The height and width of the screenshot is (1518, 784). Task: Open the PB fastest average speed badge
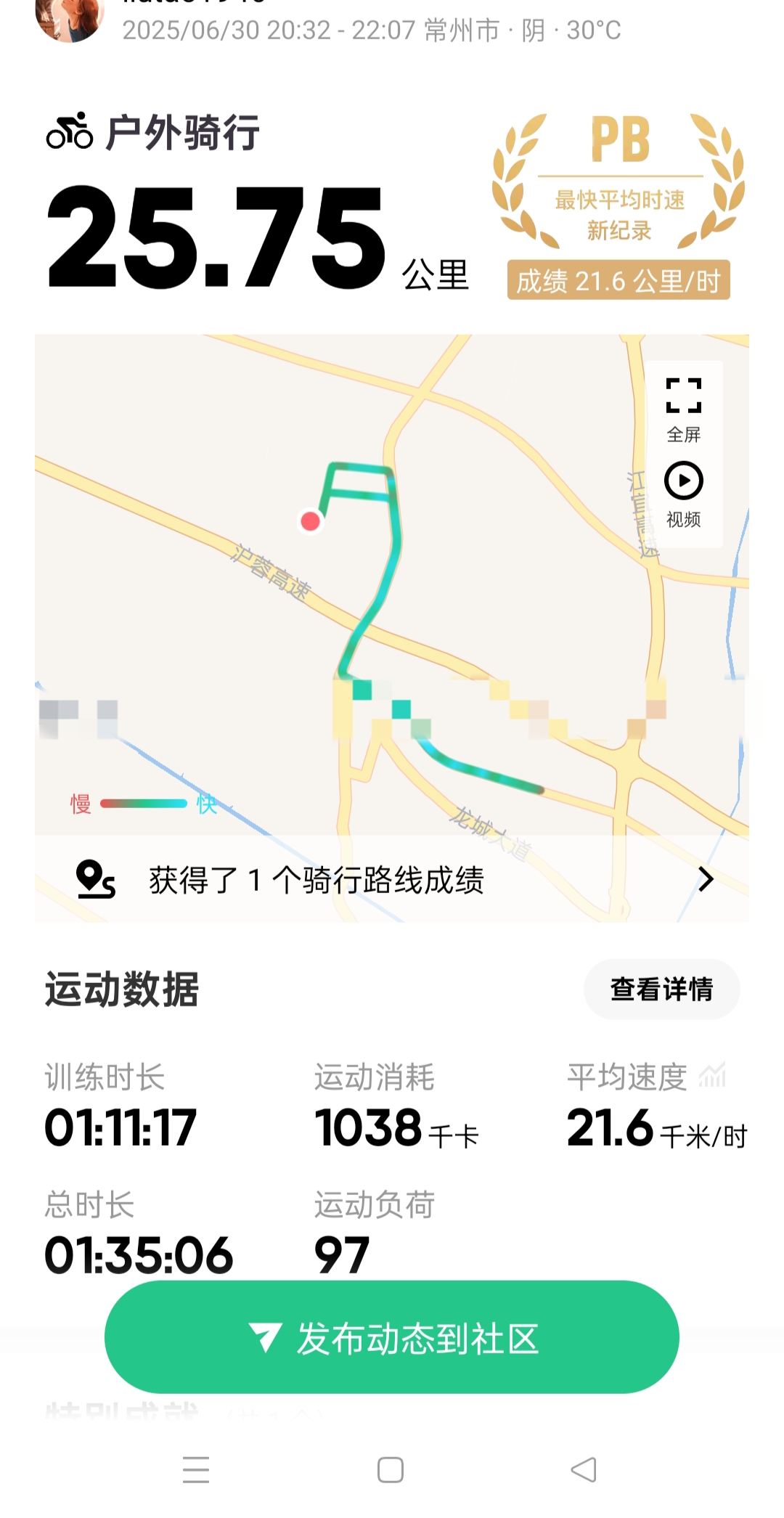tap(618, 206)
